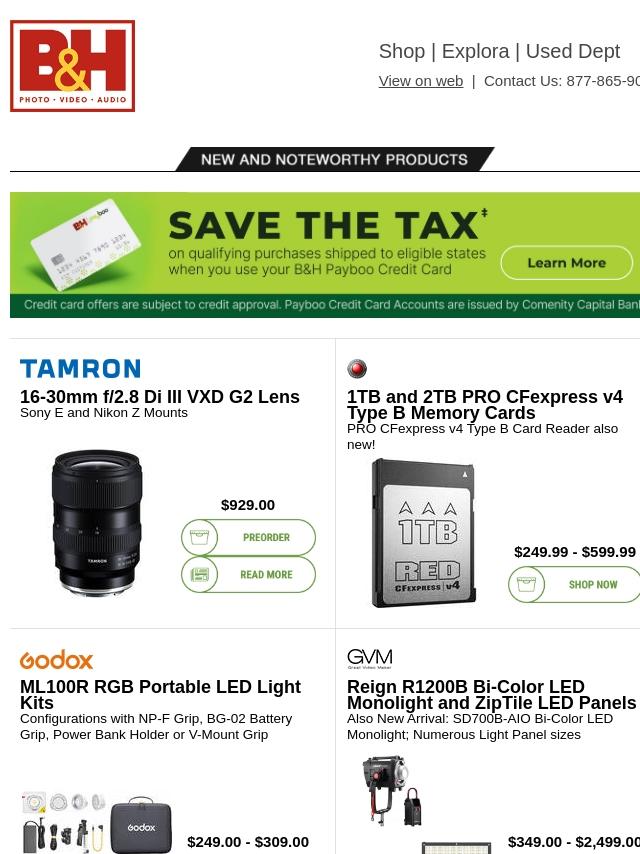Tap Learn More on Save the Tax banner

coord(566,263)
